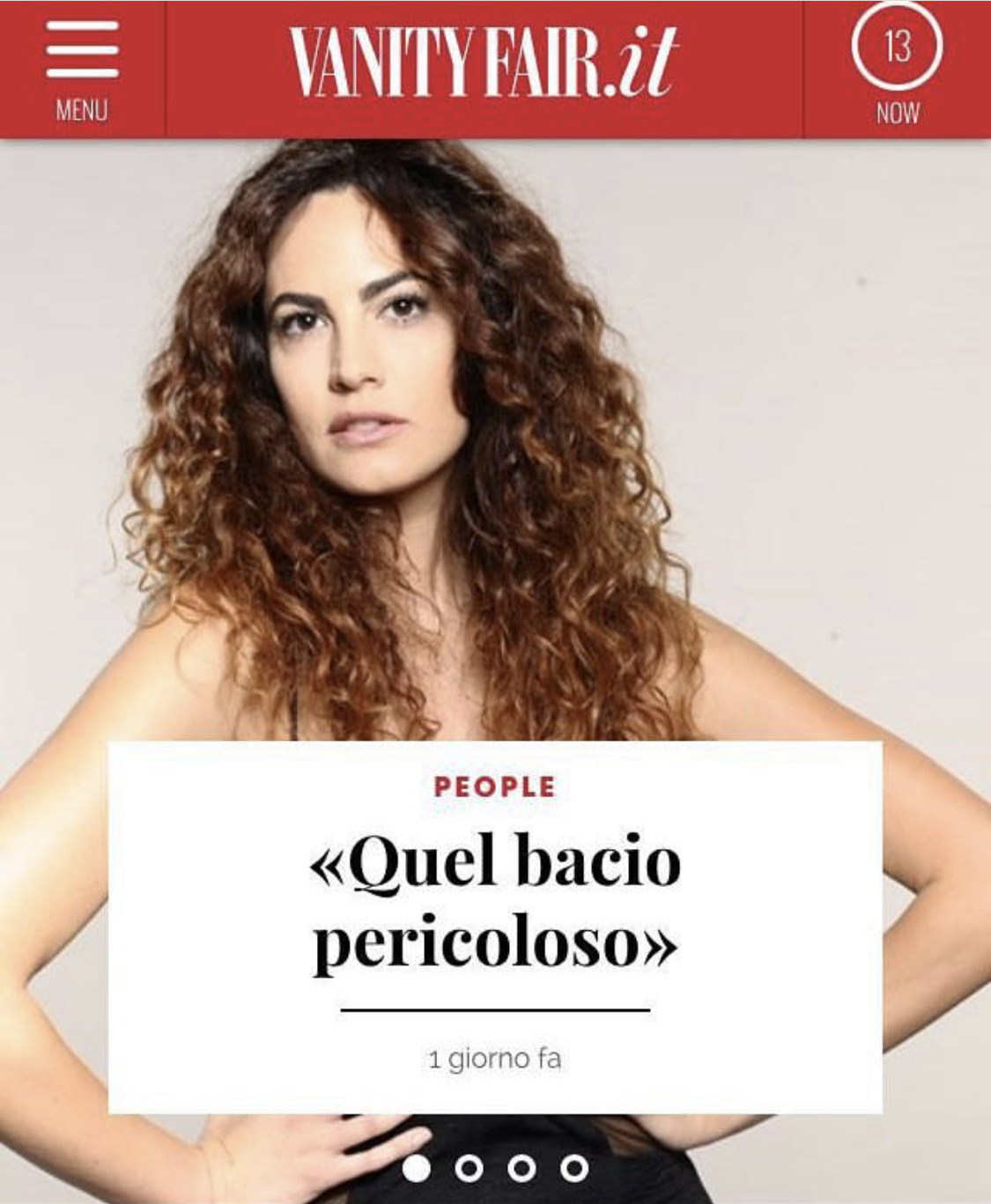
Task: Jump to the third carousel slide
Action: click(x=521, y=1168)
